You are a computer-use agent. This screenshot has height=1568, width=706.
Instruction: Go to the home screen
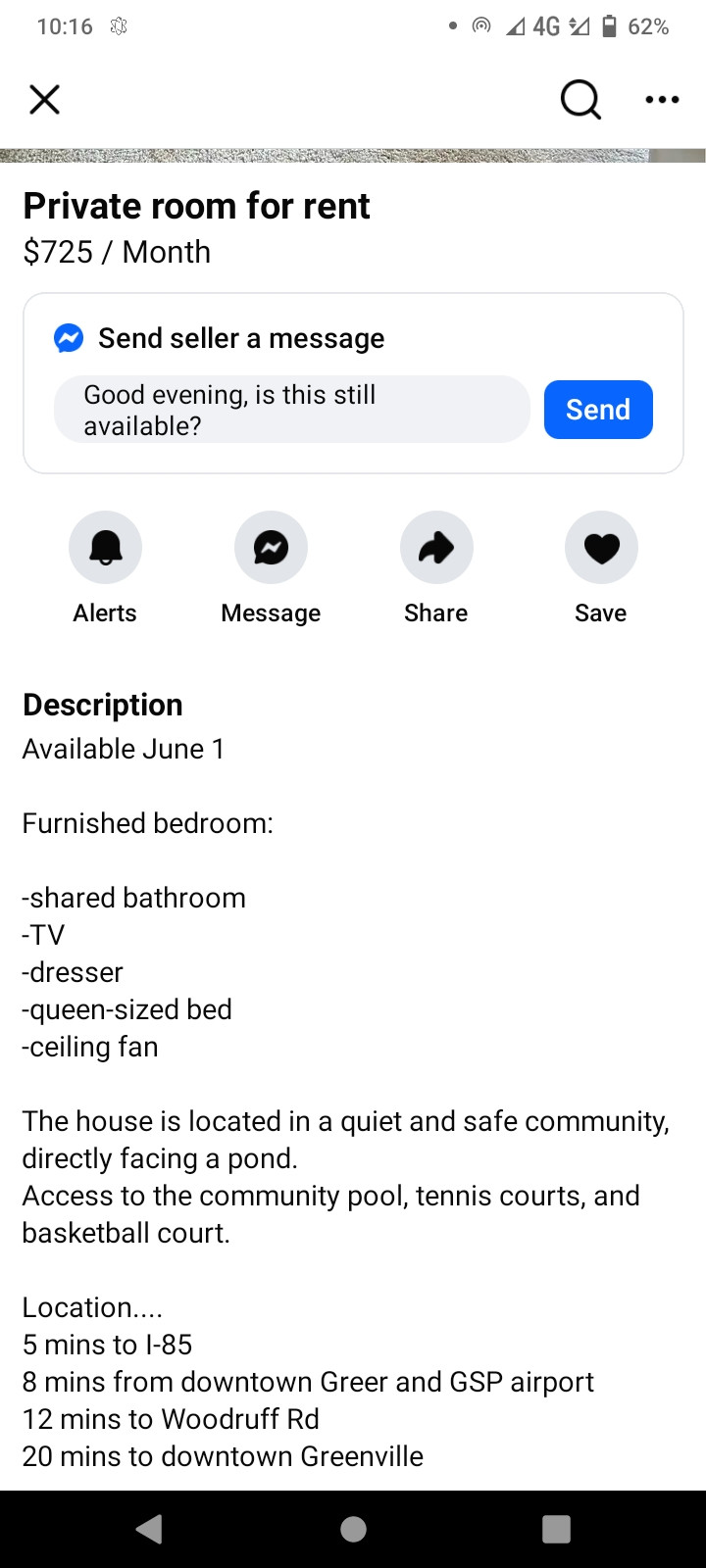pyautogui.click(x=353, y=1529)
